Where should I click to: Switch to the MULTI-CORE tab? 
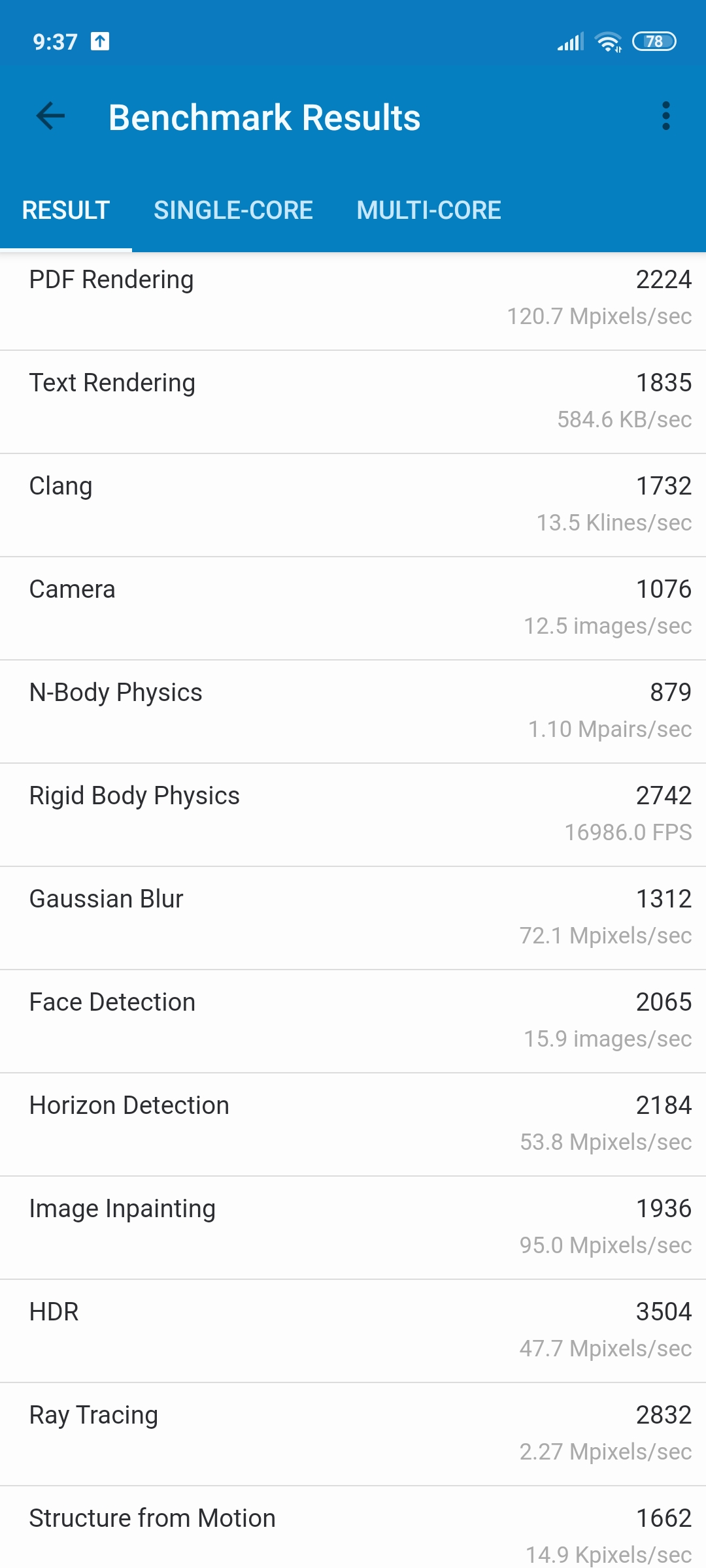429,210
